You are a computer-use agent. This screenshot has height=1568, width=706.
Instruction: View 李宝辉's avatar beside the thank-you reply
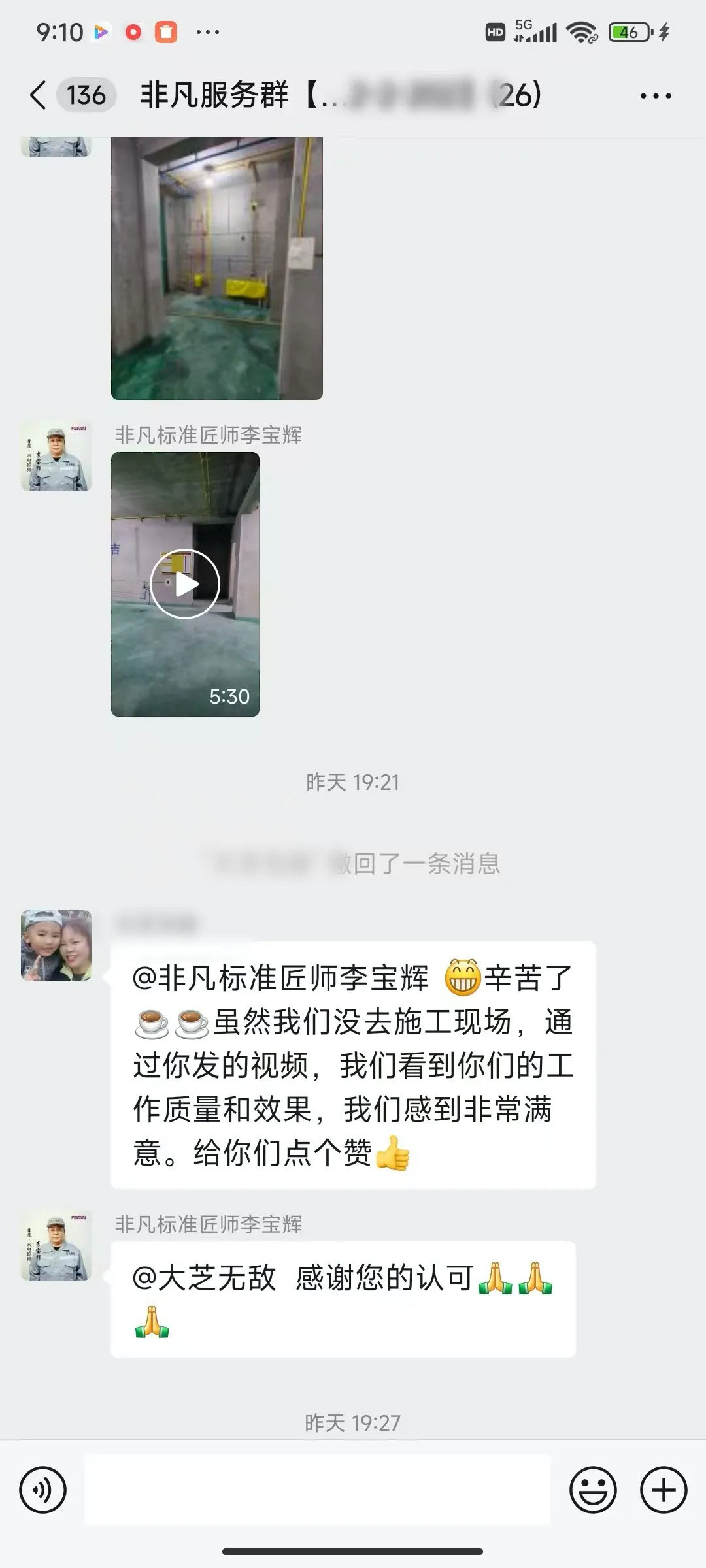click(x=56, y=1245)
